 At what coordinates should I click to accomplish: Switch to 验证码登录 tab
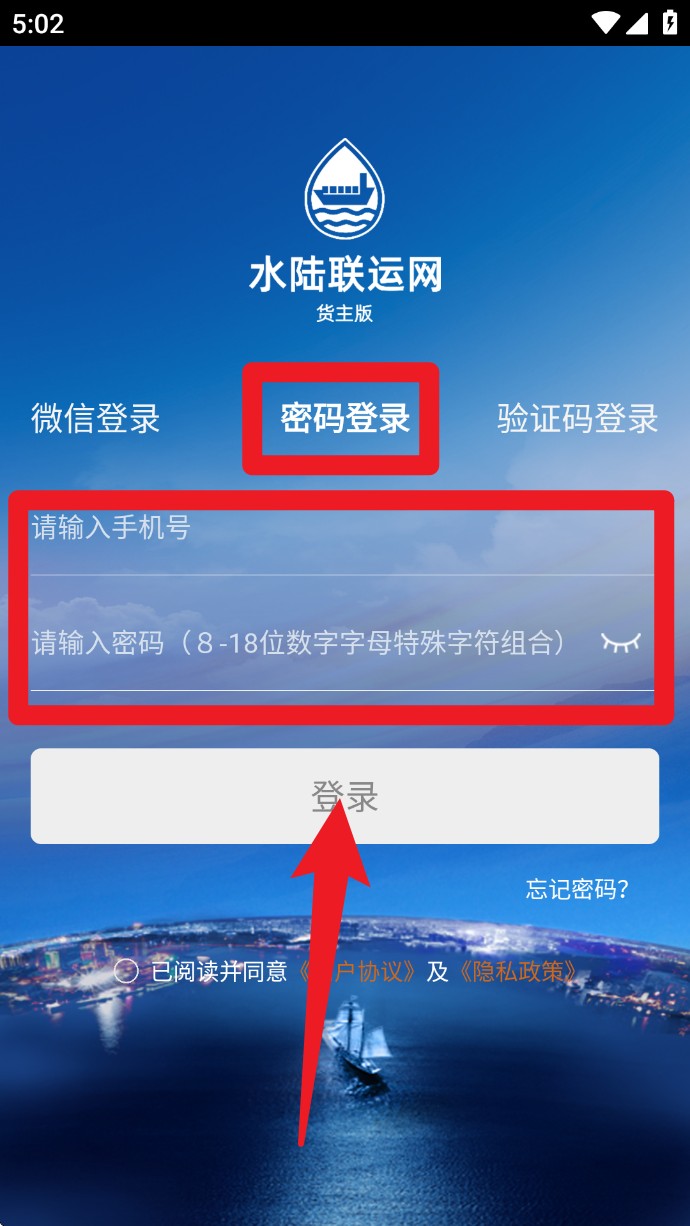pos(577,419)
